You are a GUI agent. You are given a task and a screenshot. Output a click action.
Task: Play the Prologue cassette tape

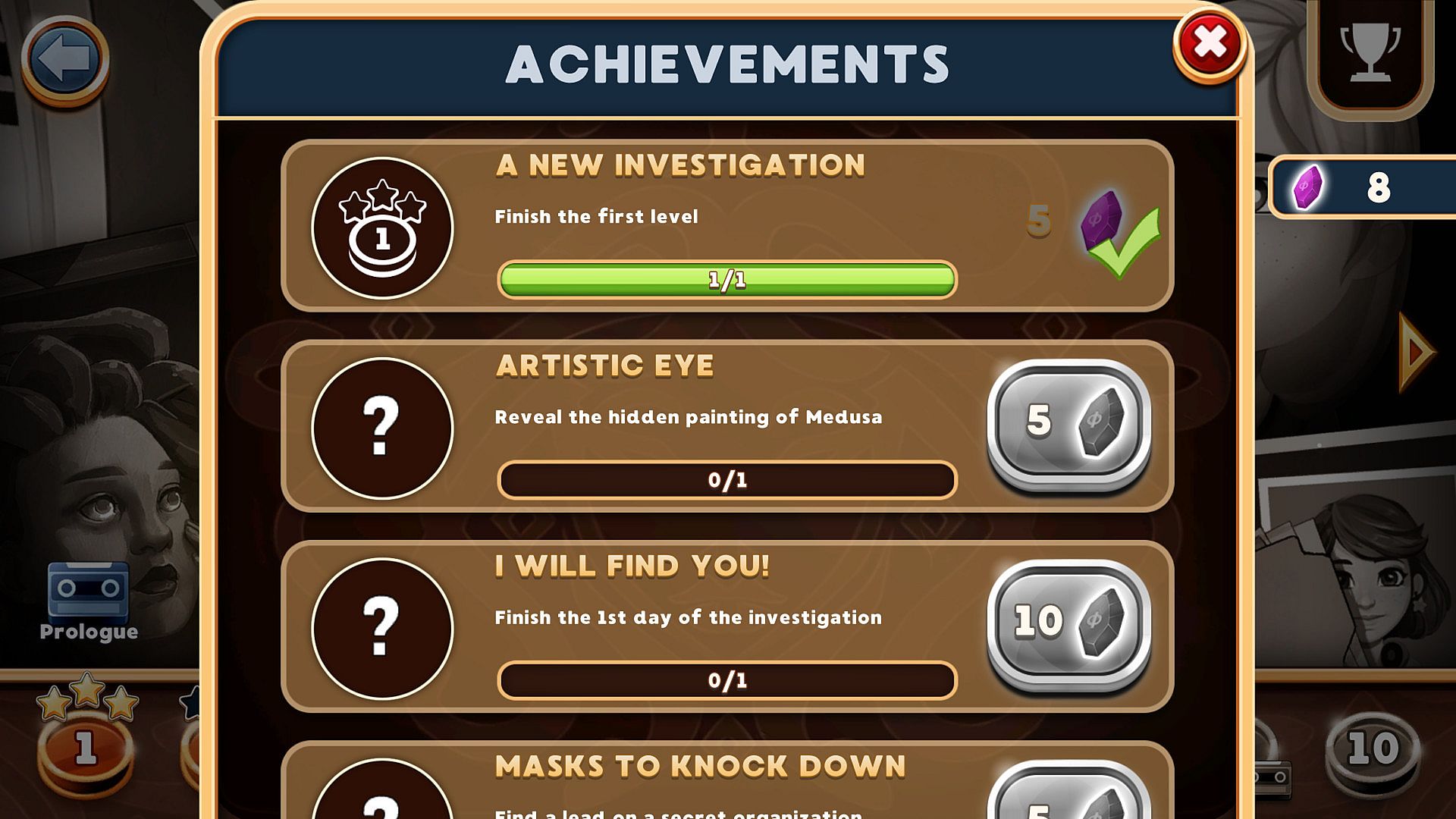88,591
